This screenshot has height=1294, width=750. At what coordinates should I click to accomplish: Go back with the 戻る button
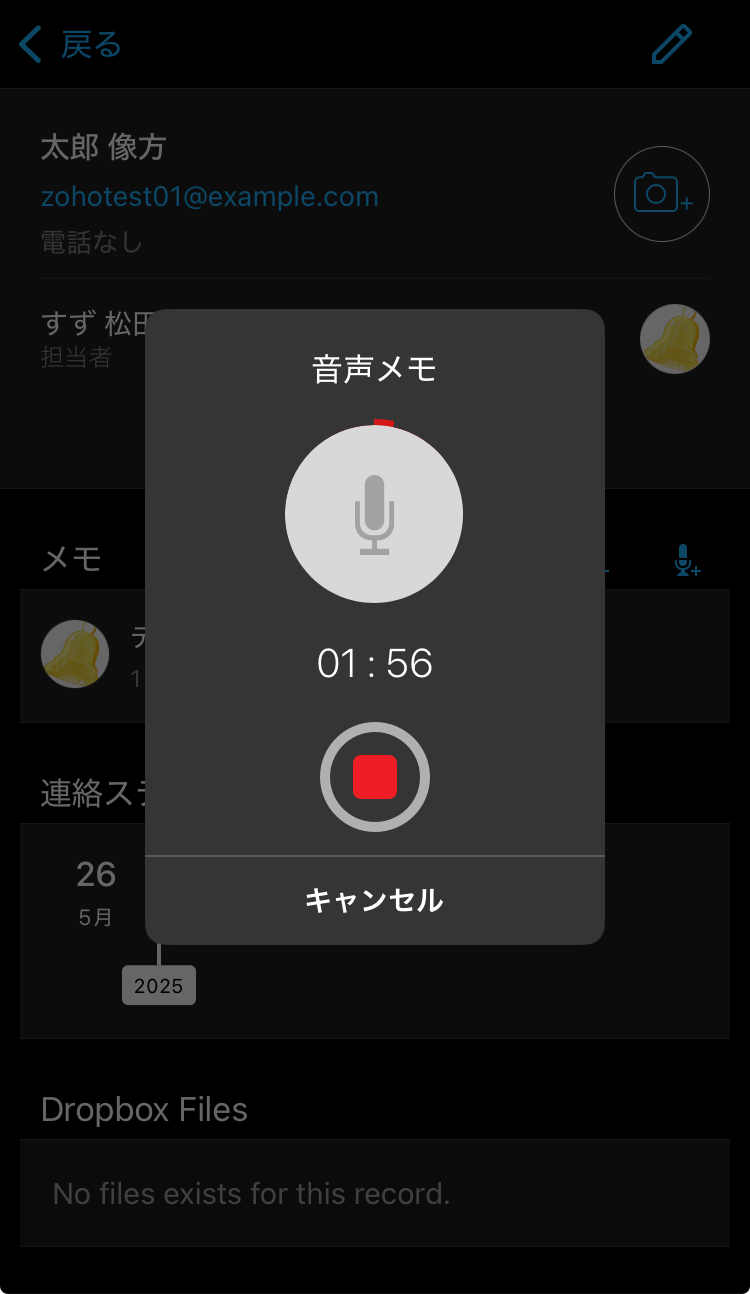71,45
